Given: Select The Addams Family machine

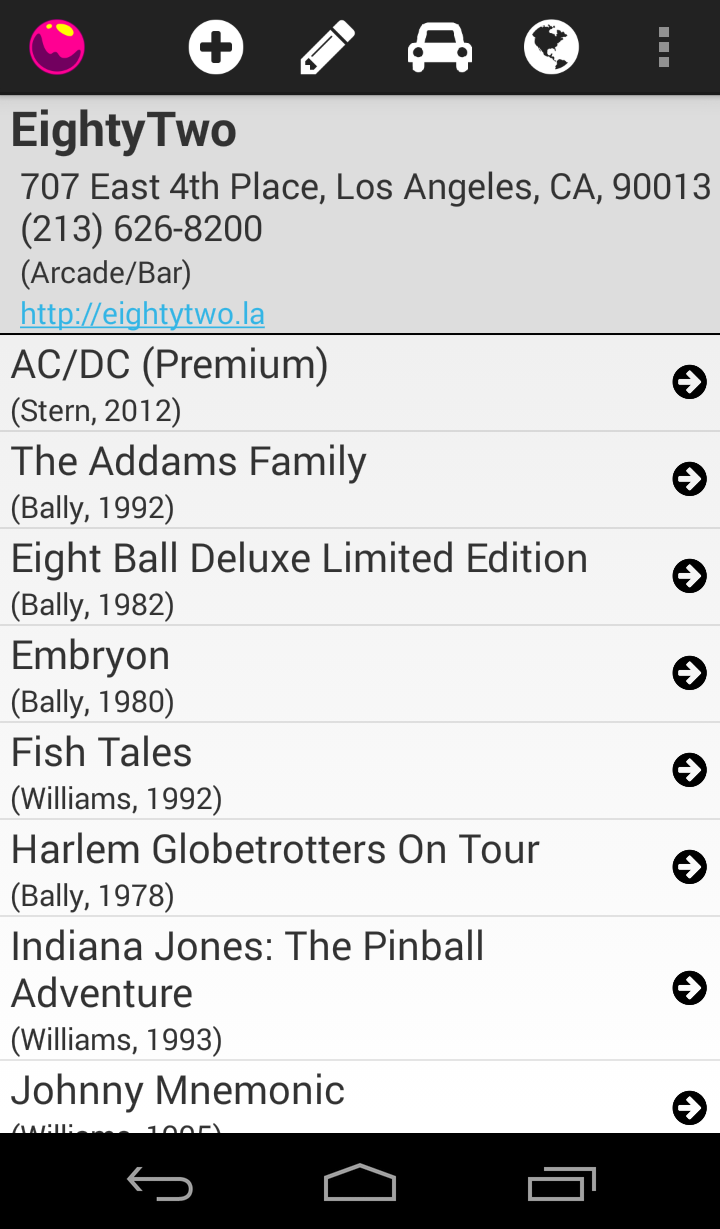Looking at the screenshot, I should click(360, 480).
